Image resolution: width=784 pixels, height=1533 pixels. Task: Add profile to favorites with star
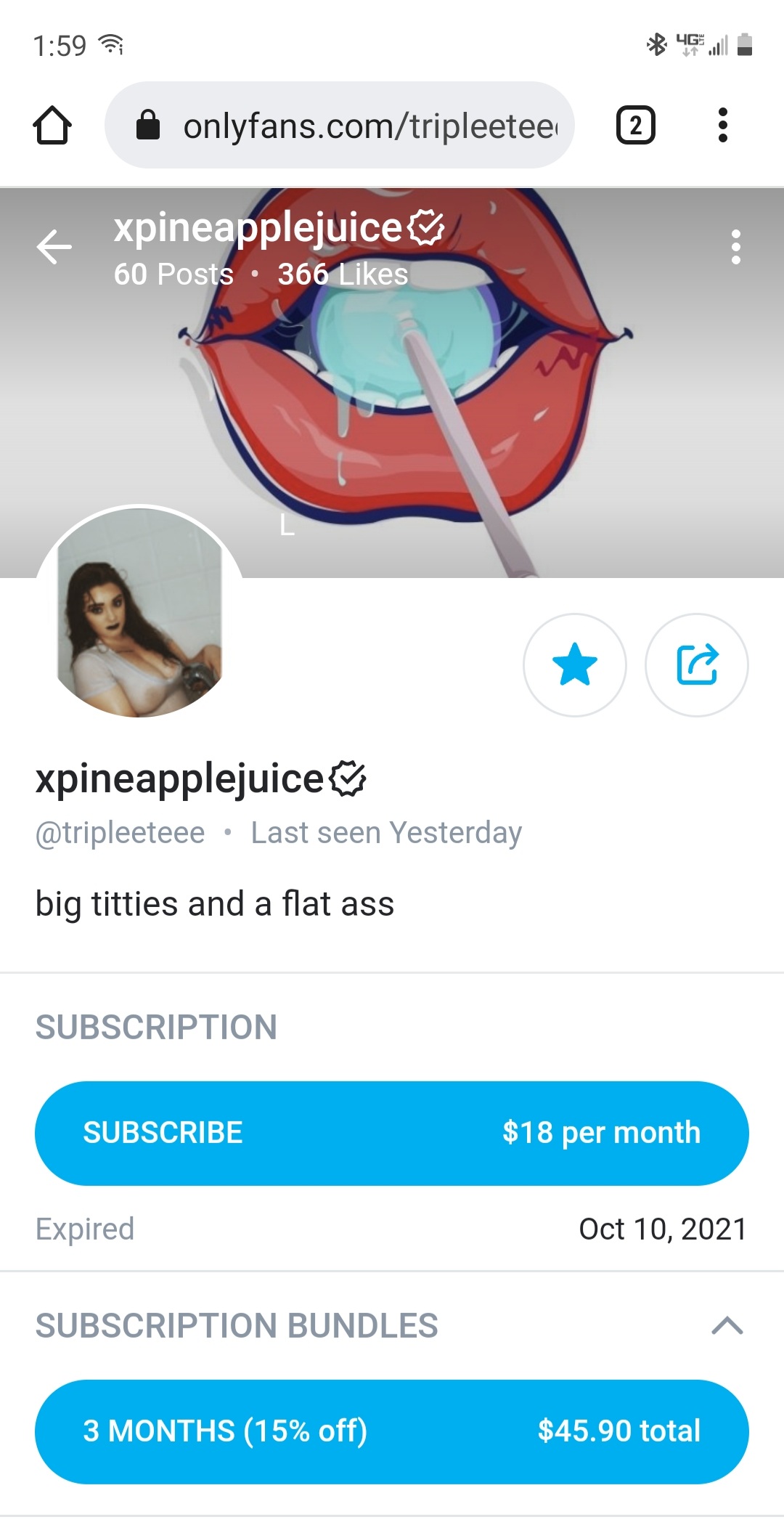coord(574,664)
